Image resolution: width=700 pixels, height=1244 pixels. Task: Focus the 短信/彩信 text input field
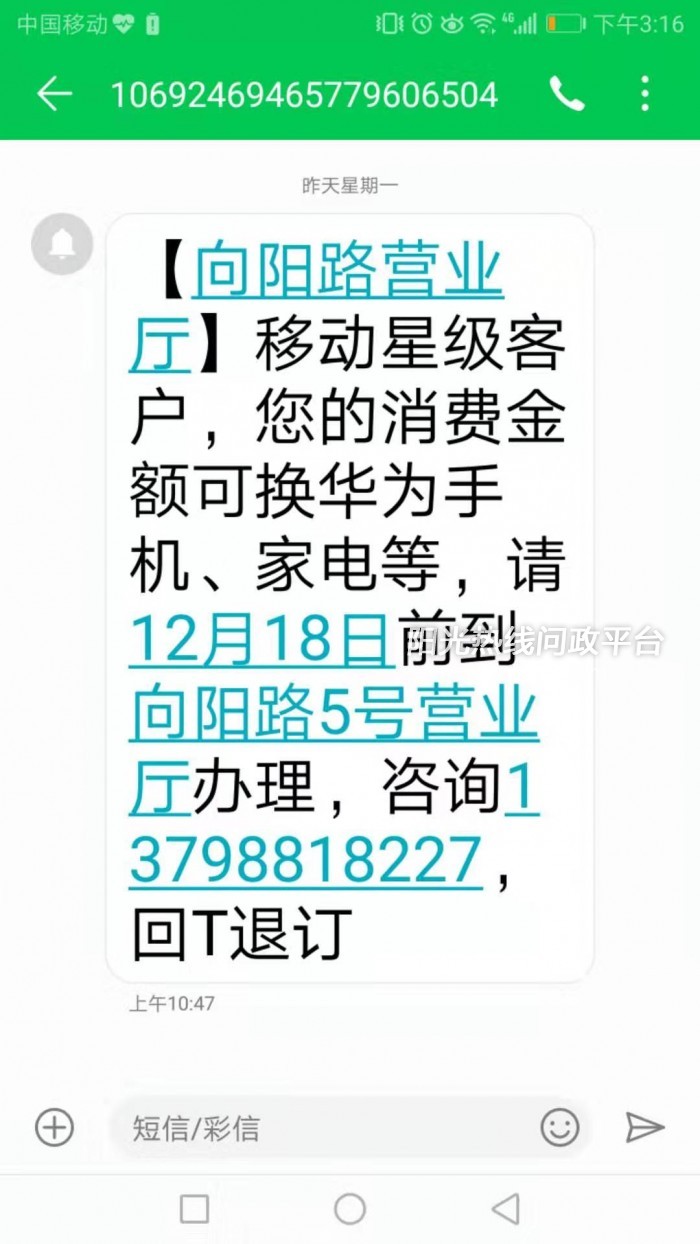(x=320, y=1128)
